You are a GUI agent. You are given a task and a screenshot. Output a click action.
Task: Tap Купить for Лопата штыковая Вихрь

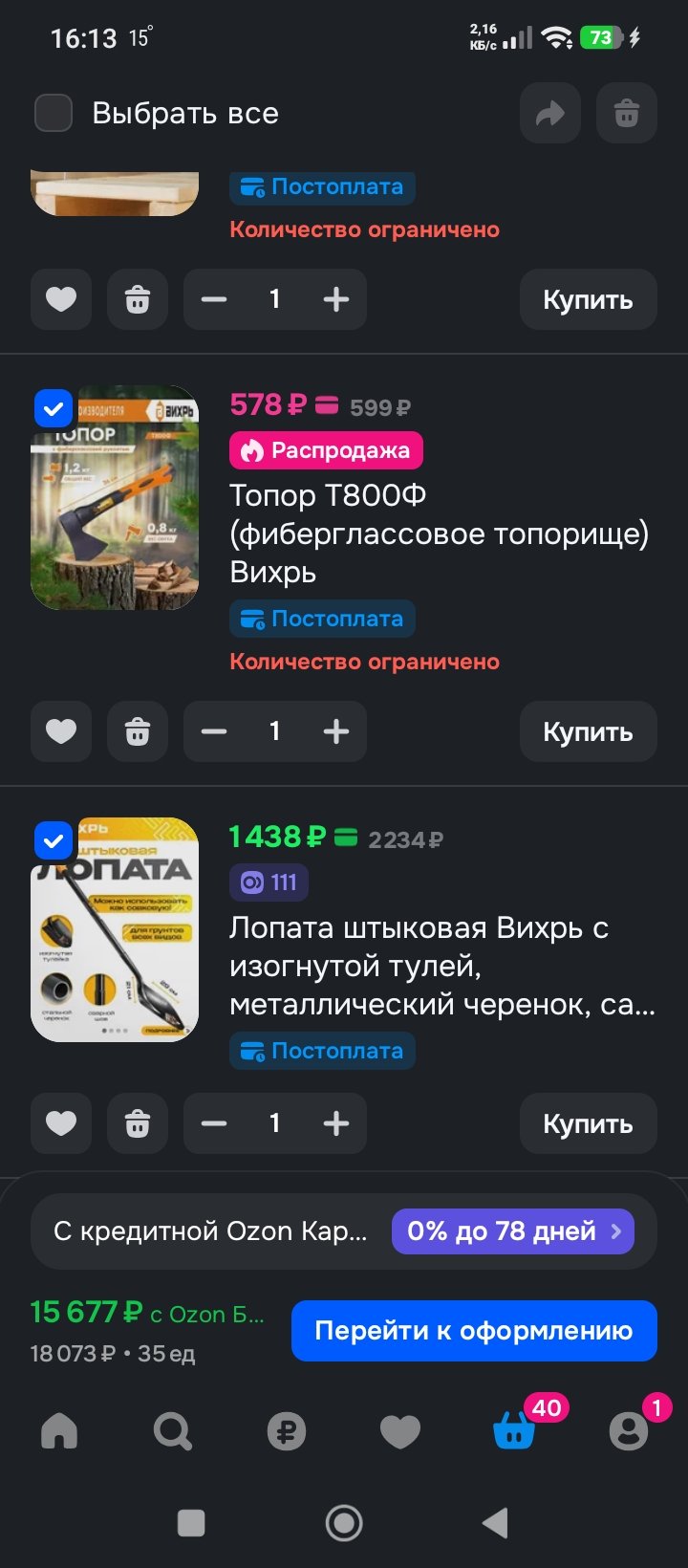[x=588, y=1123]
